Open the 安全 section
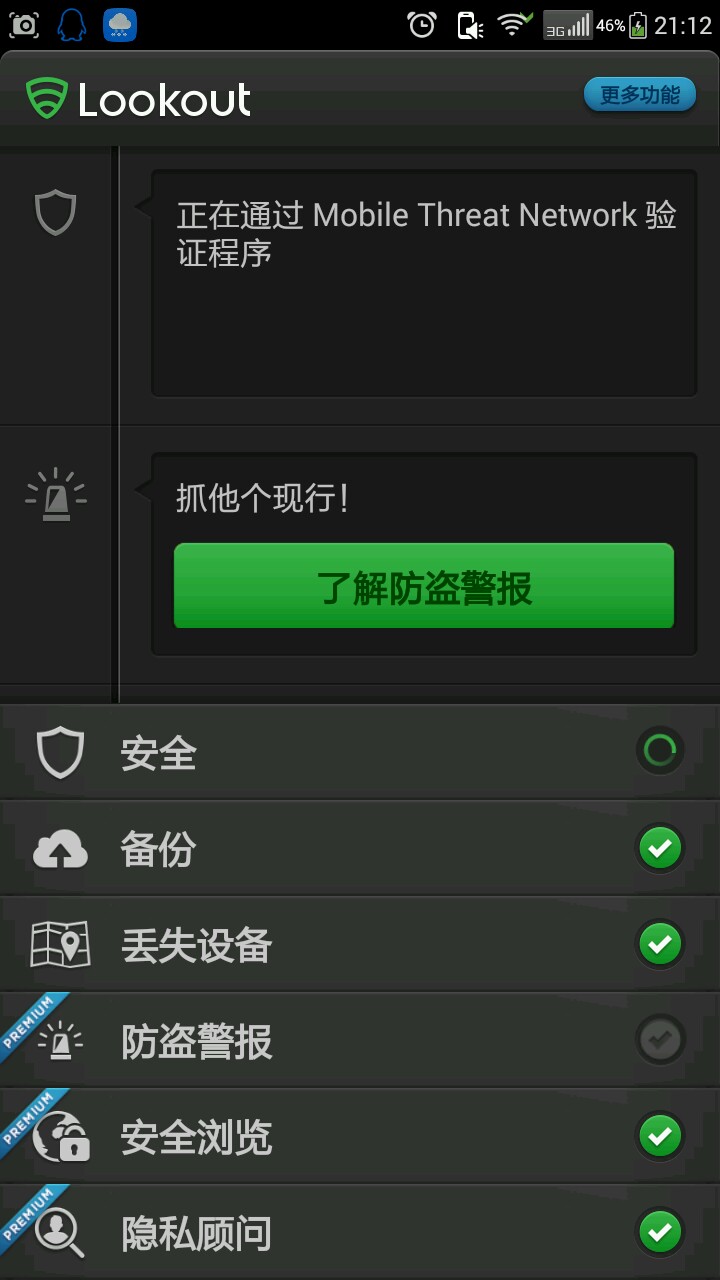This screenshot has height=1280, width=720. click(x=360, y=752)
